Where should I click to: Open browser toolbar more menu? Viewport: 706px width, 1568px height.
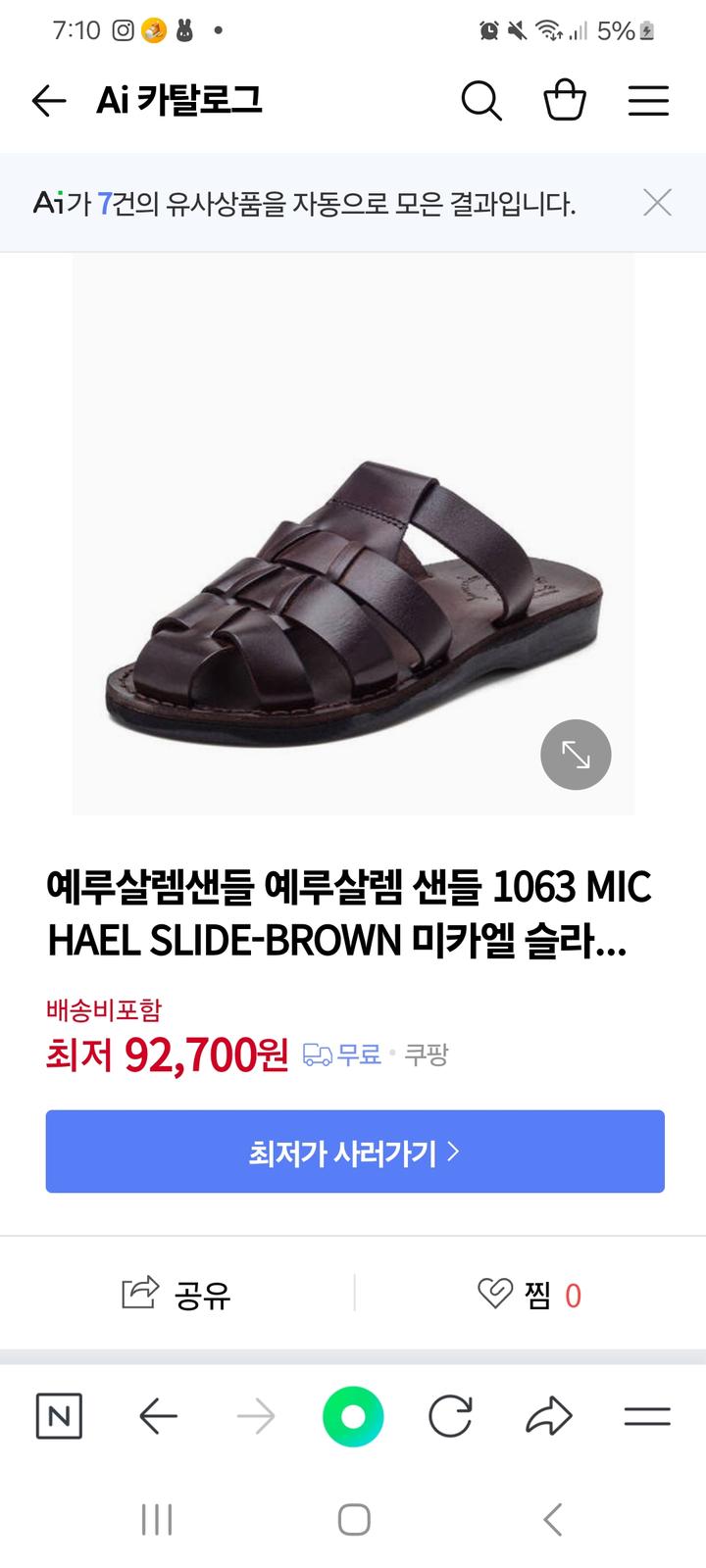click(x=647, y=1416)
